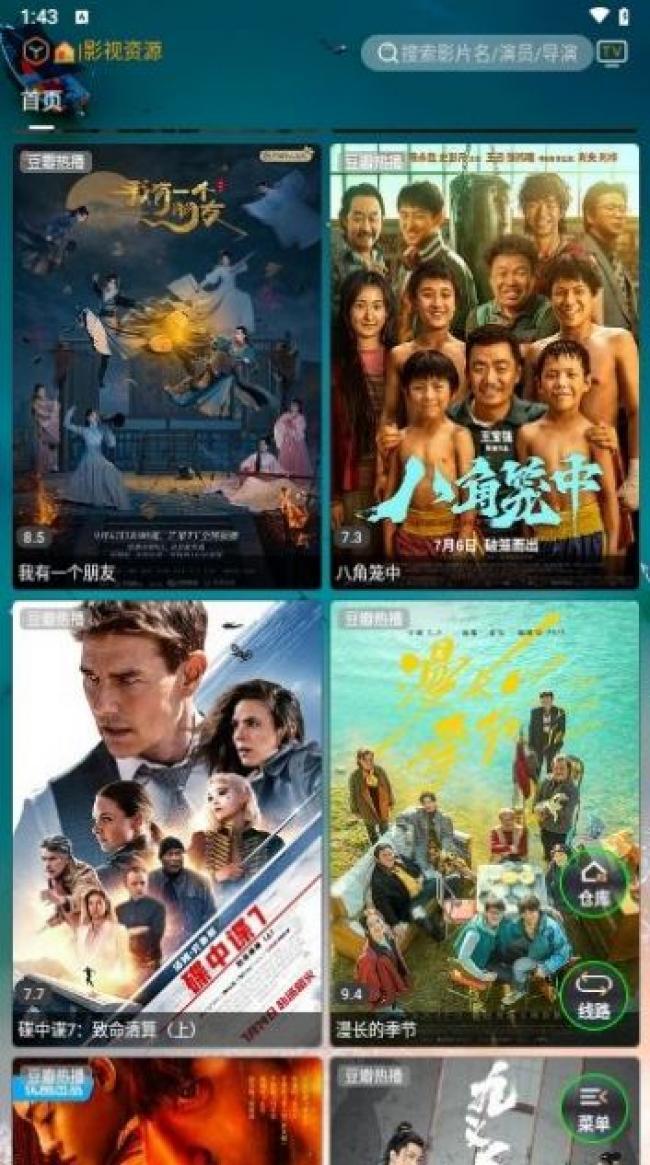Open the 菜单 floating menu button
The height and width of the screenshot is (1165, 650).
click(x=594, y=1109)
